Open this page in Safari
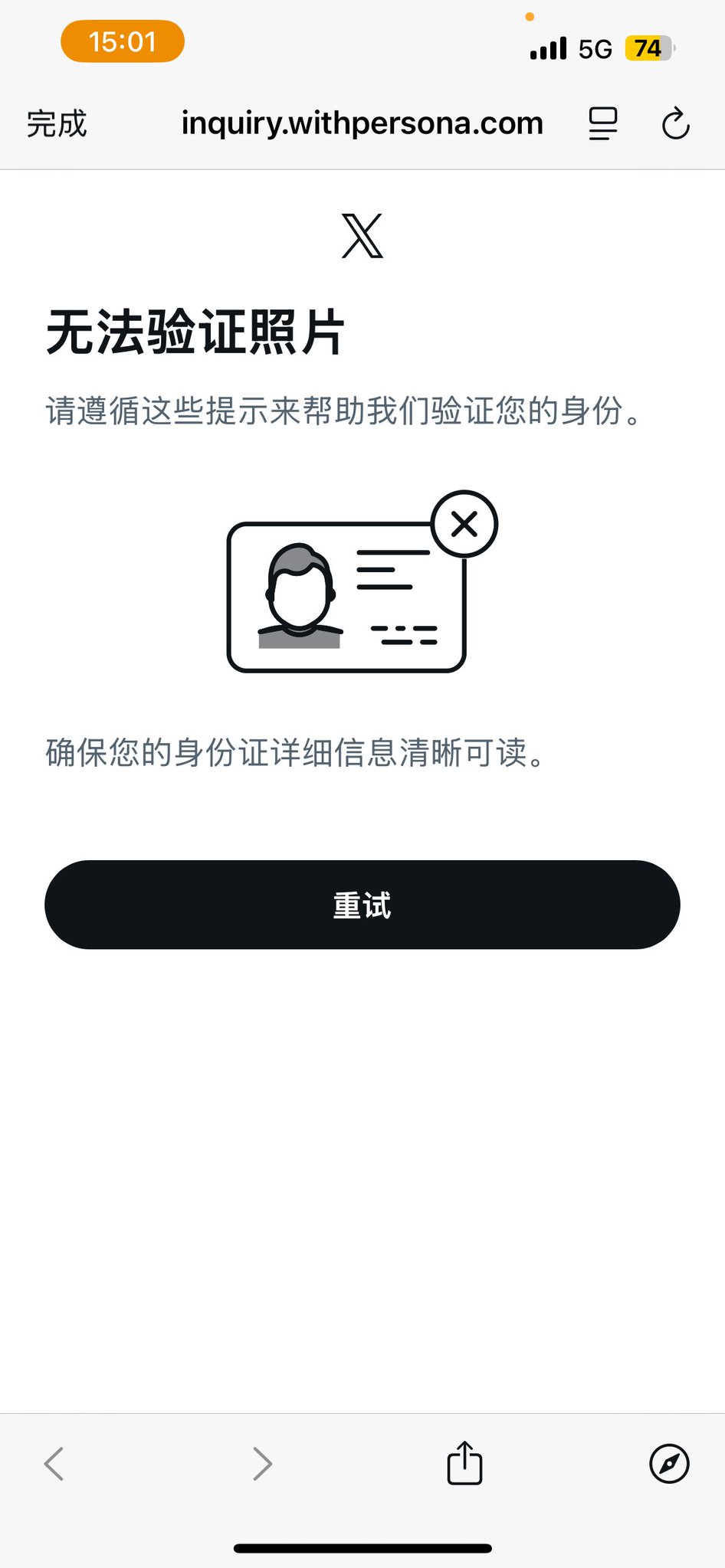725x1568 pixels. (669, 1464)
